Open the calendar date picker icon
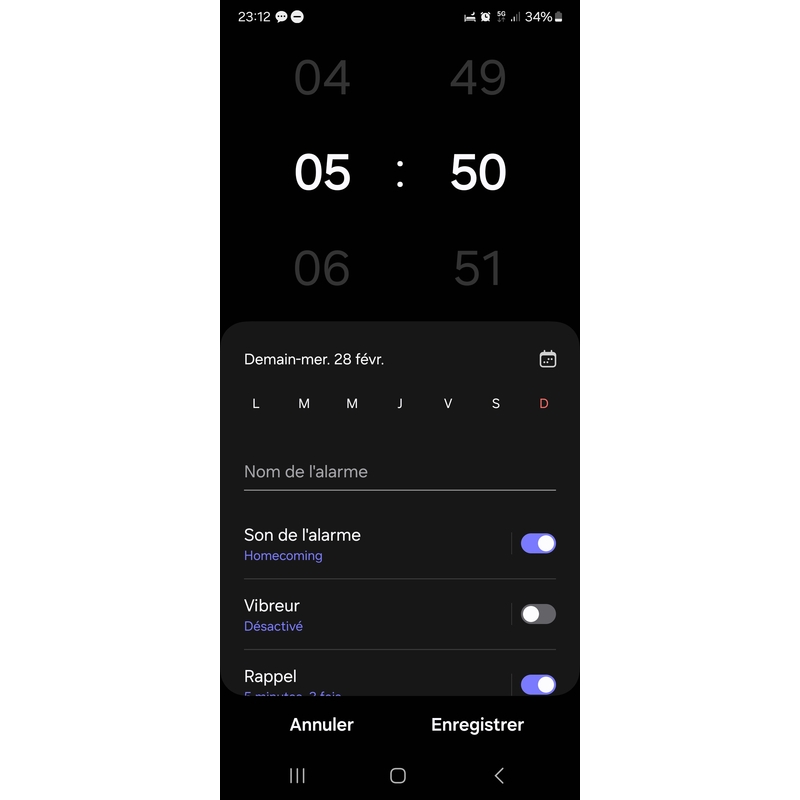The image size is (800, 800). tap(547, 359)
